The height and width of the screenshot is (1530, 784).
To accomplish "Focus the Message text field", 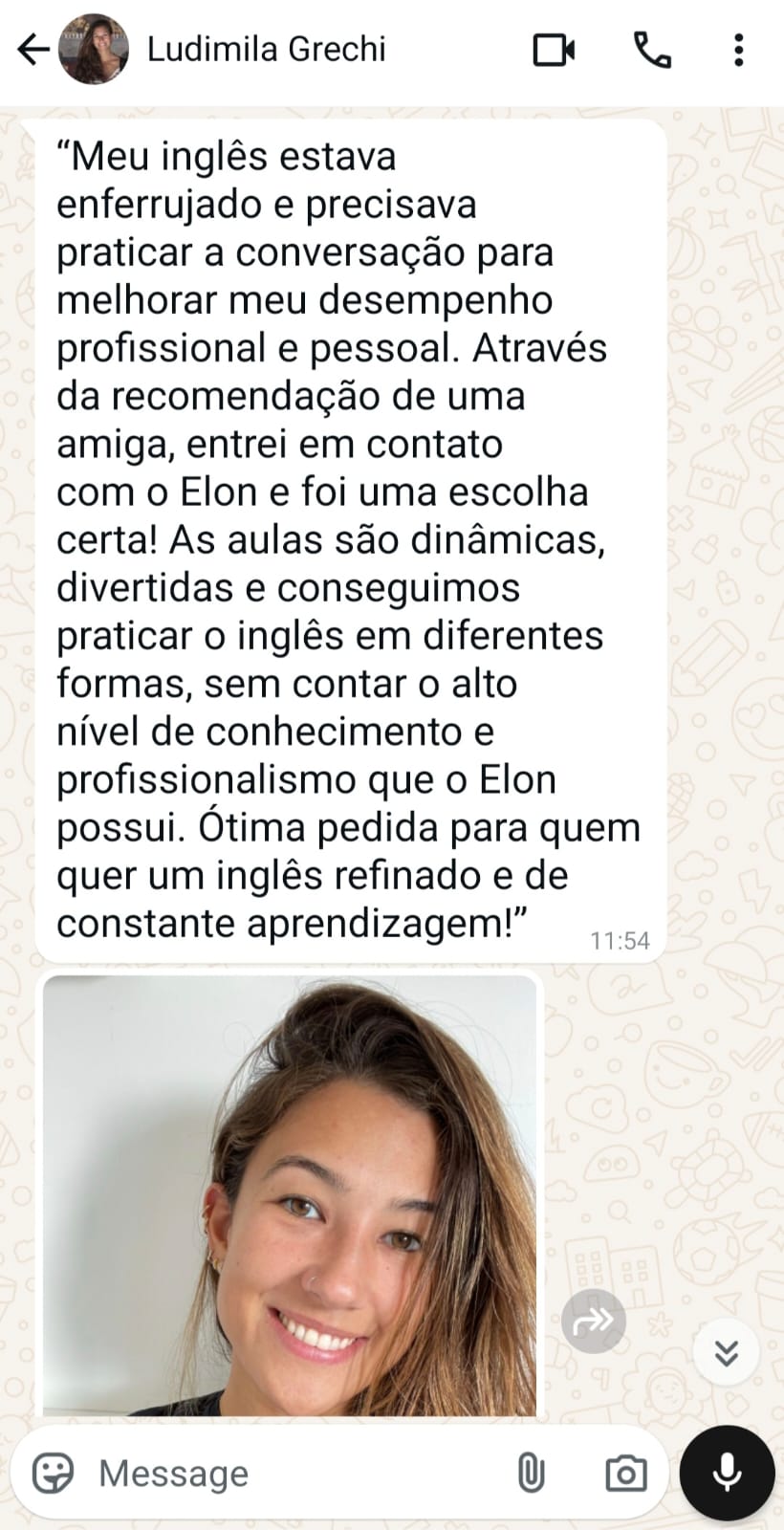I will point(287,1473).
